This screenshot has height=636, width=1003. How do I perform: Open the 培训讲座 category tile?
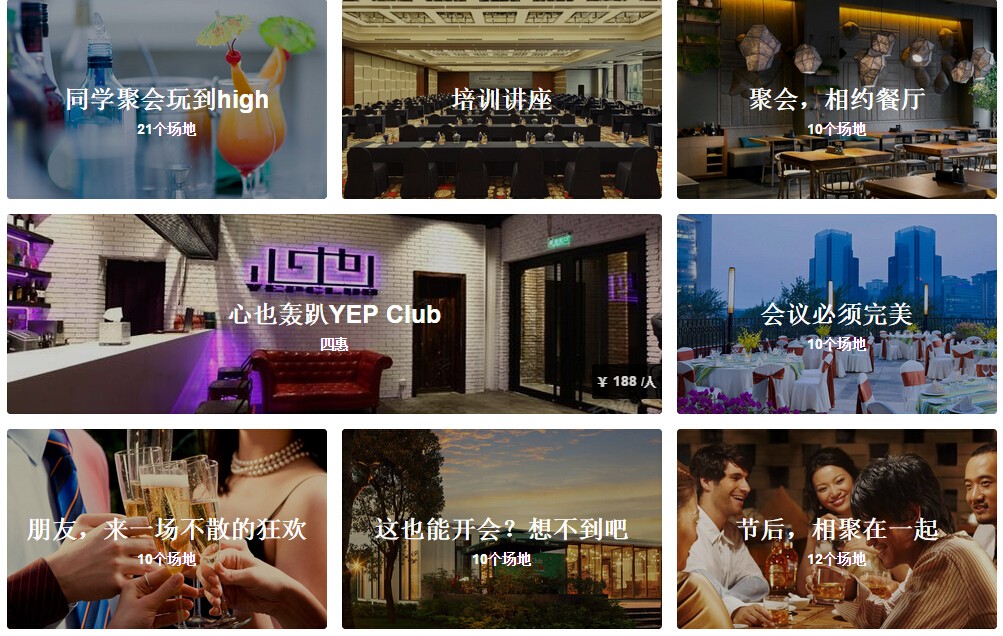pos(501,100)
